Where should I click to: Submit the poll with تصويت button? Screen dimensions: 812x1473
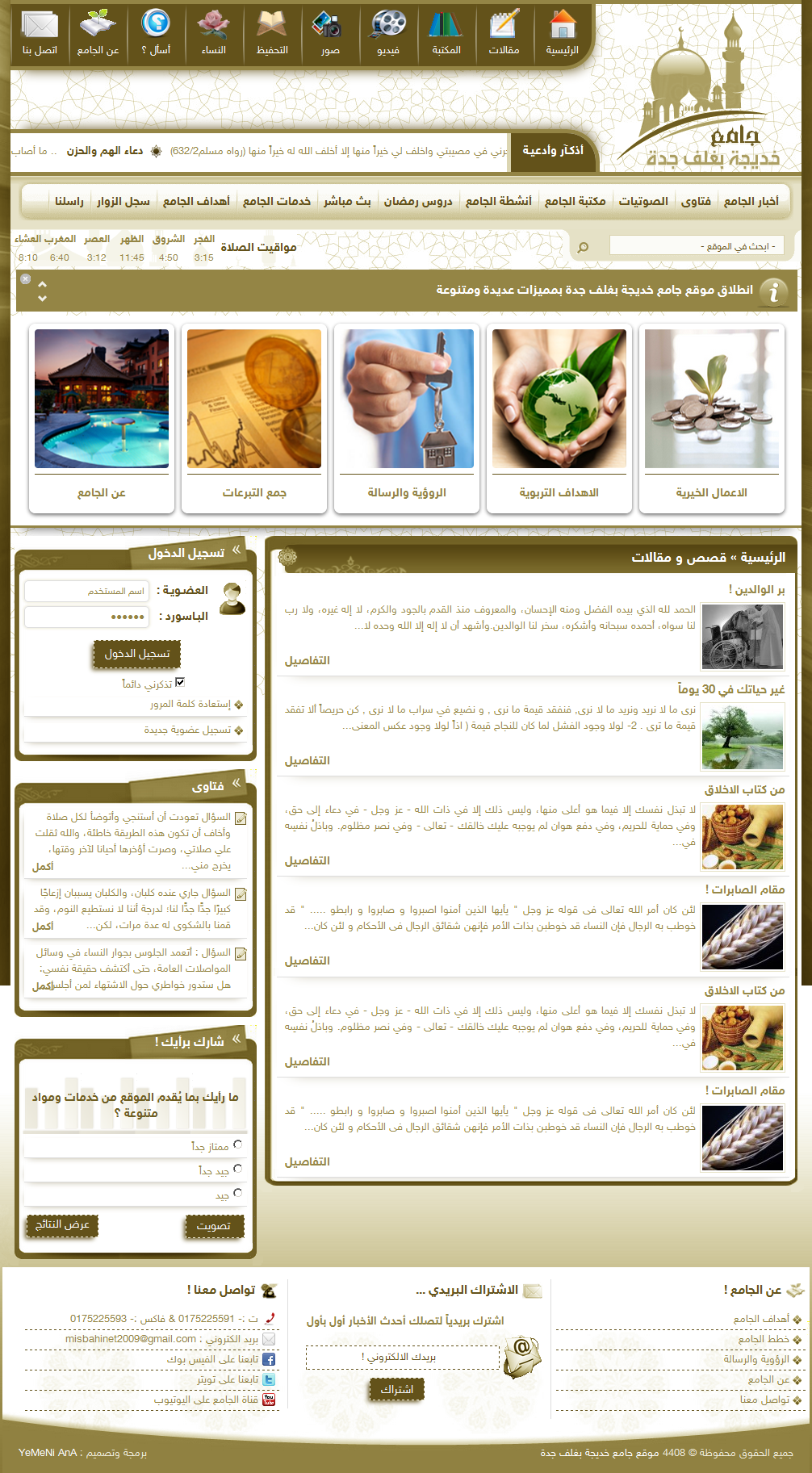[214, 1226]
